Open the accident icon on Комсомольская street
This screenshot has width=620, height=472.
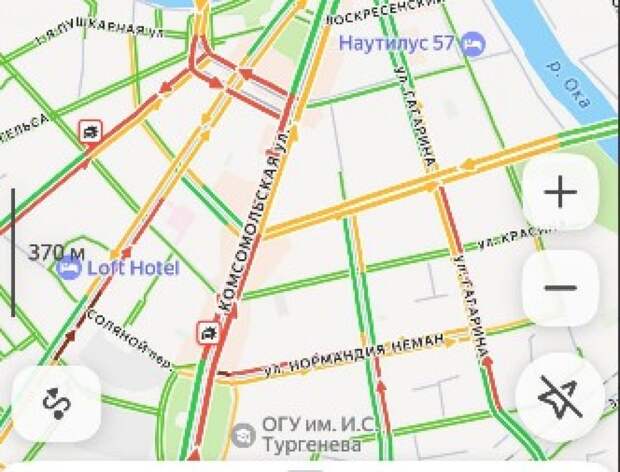tap(209, 332)
